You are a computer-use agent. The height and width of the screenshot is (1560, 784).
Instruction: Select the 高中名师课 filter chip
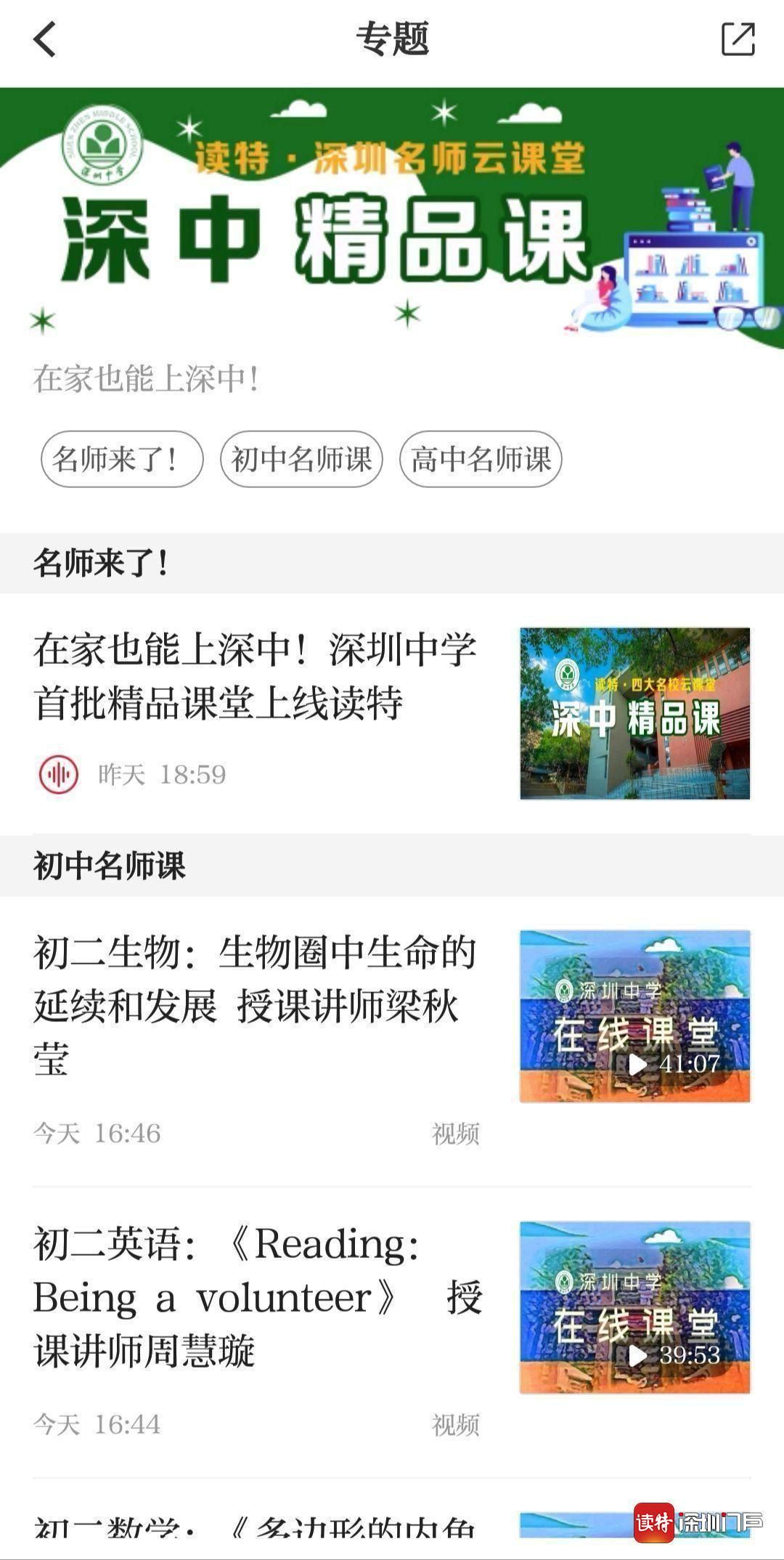tap(482, 459)
